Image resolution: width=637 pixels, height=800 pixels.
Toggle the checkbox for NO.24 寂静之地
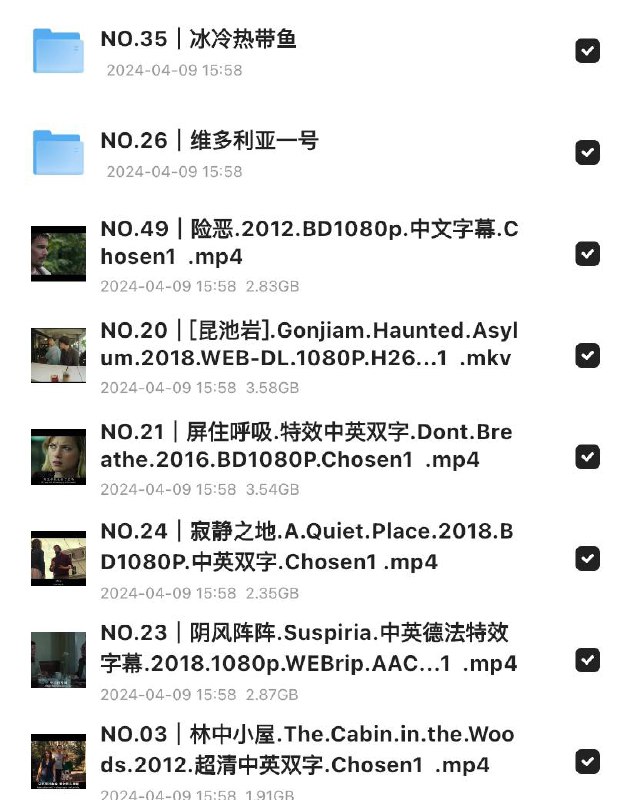[587, 558]
